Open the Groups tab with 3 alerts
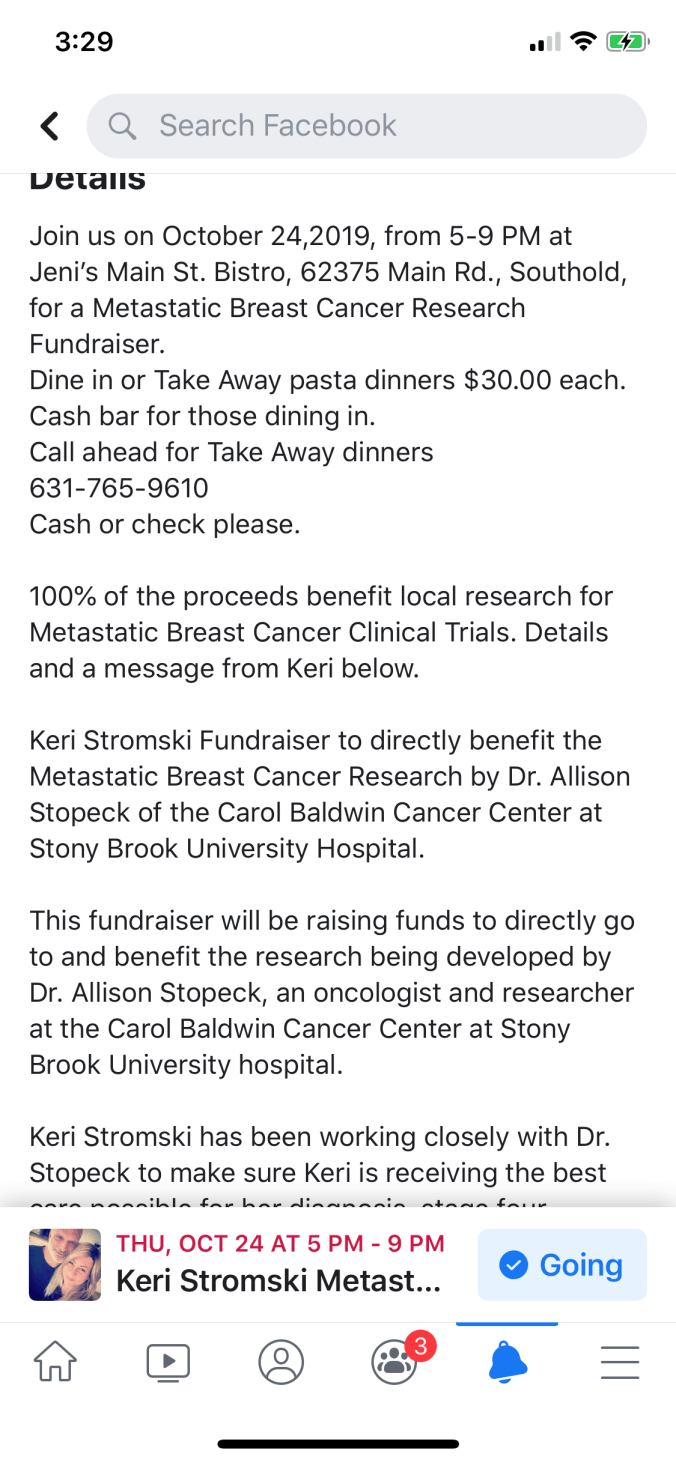 [395, 1362]
